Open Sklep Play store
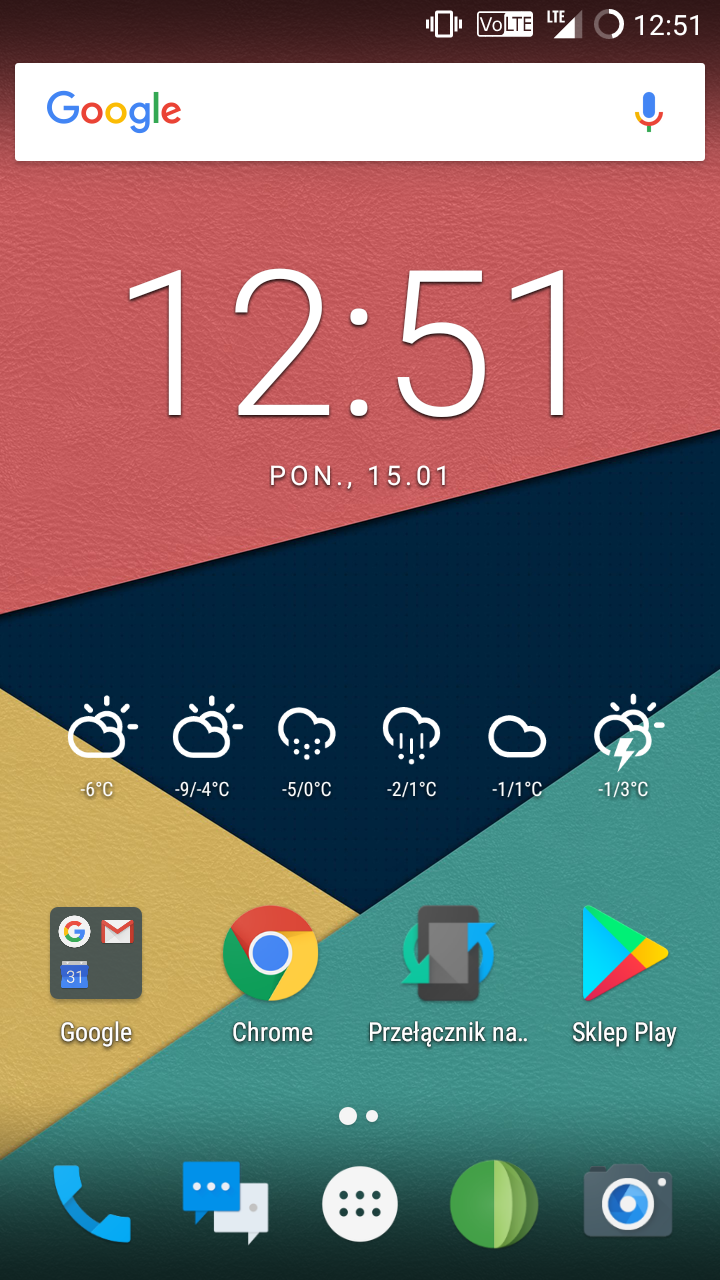This screenshot has height=1280, width=720. (x=624, y=954)
